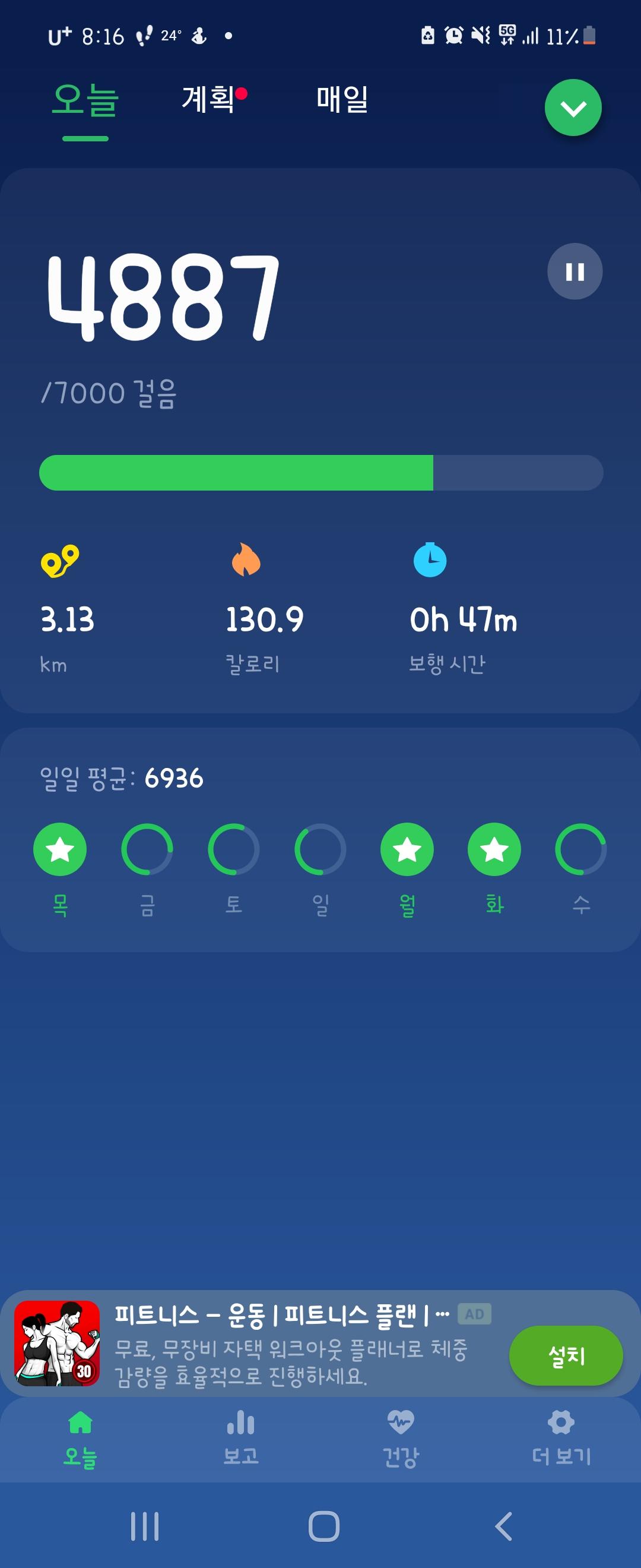Go back using system back button

coord(503,1526)
